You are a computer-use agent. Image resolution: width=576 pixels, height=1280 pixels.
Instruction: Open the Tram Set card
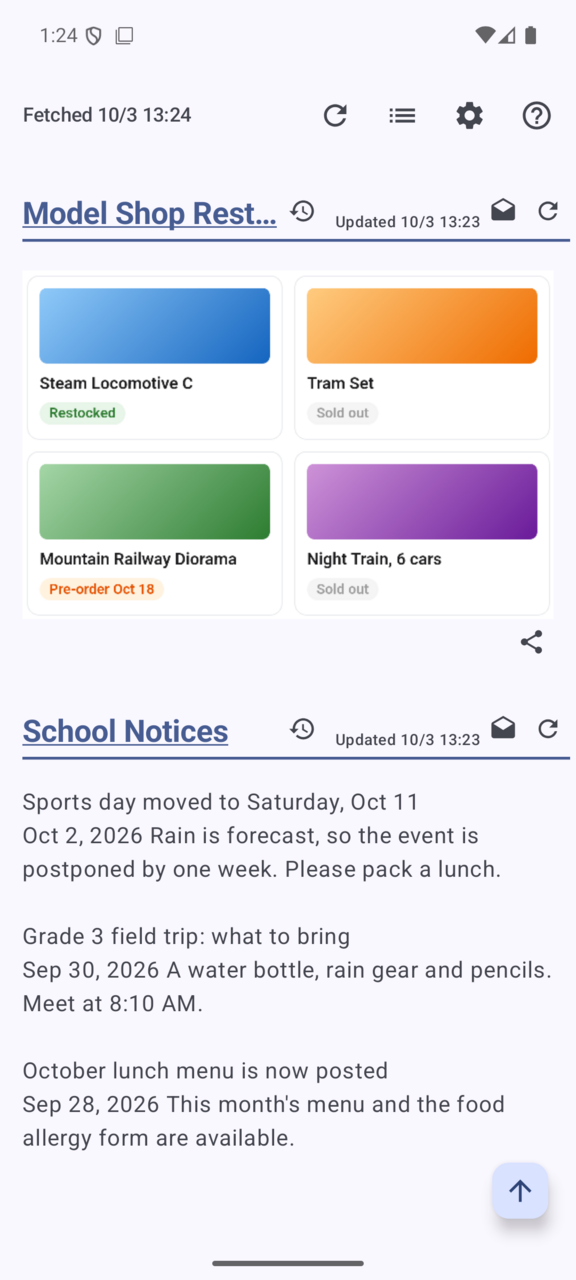(x=422, y=358)
